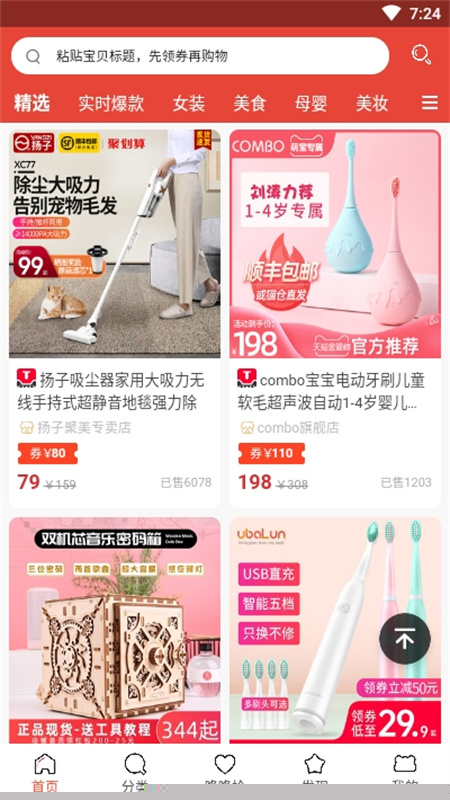Tap the back-to-top arrow button
Image resolution: width=450 pixels, height=800 pixels.
click(x=405, y=638)
